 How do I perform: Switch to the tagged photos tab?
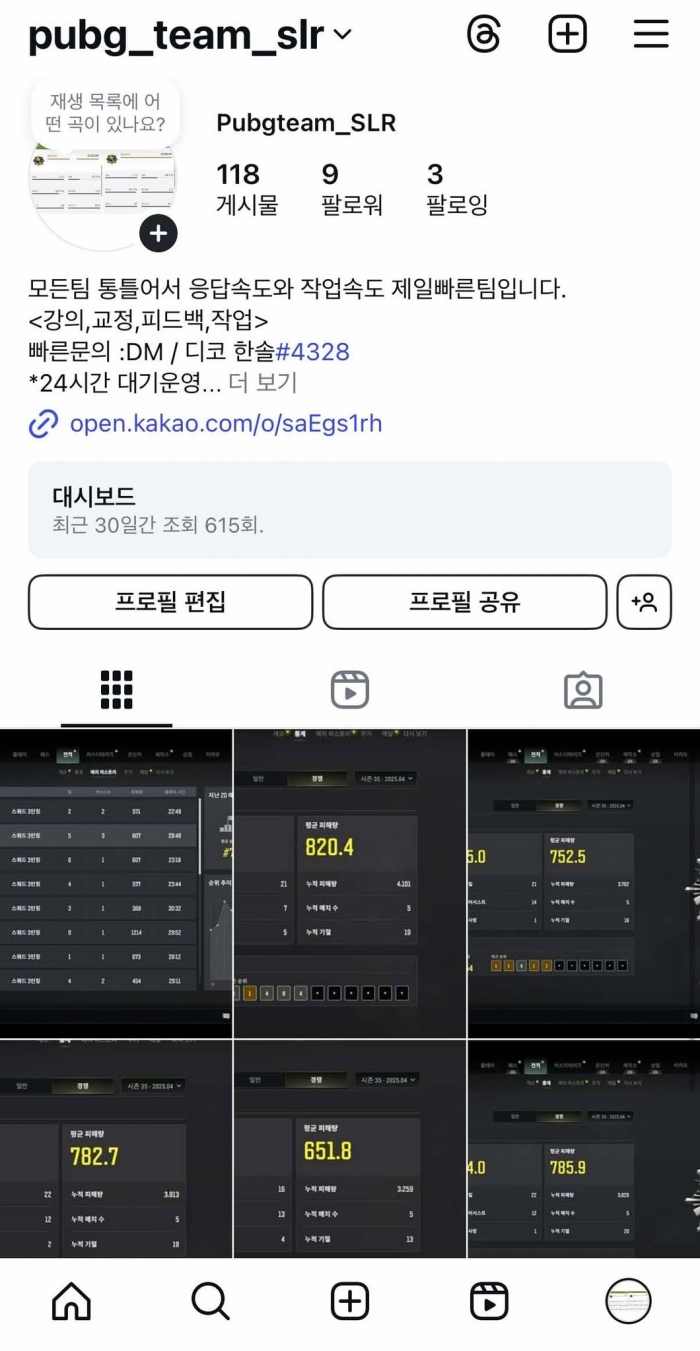tap(583, 690)
